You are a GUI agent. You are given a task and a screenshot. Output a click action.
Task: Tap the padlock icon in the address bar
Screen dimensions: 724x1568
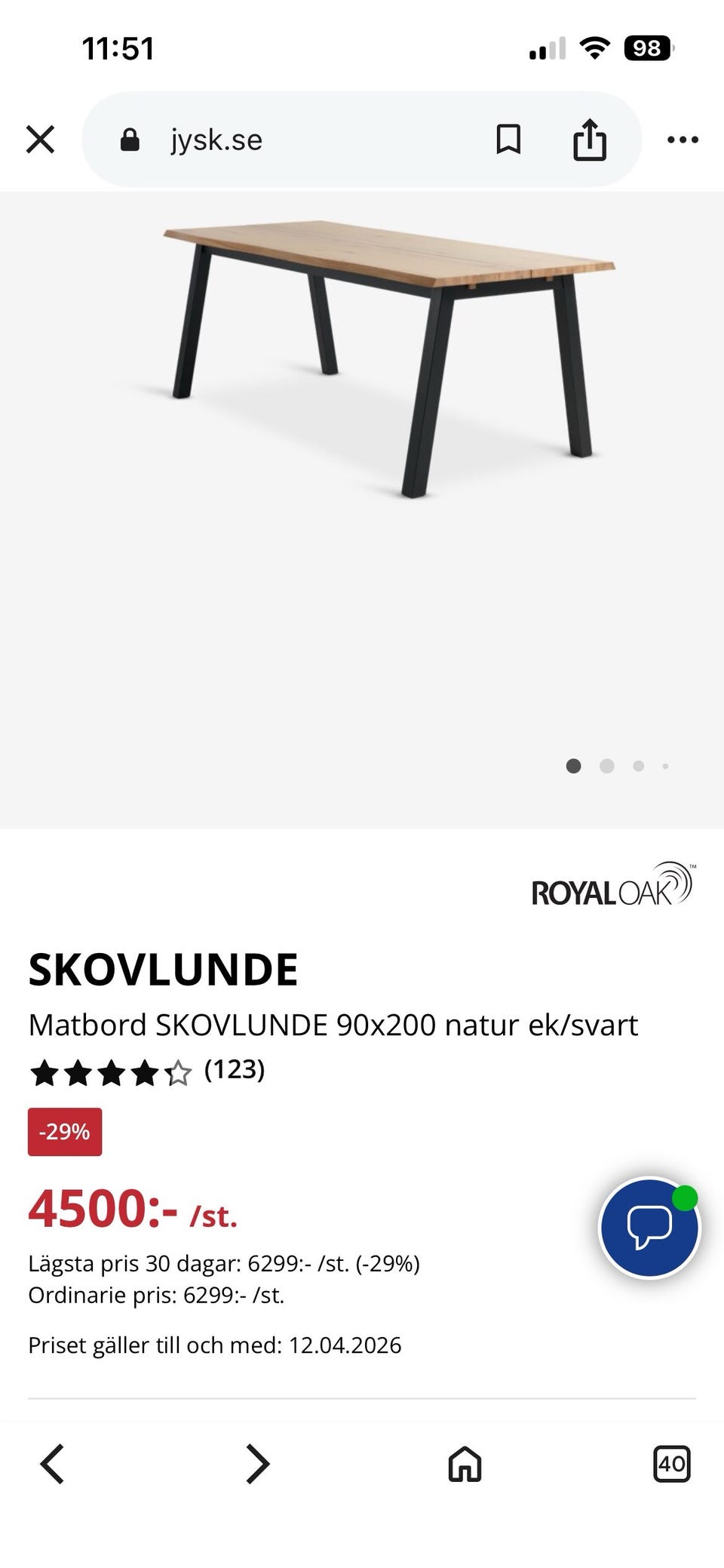coord(129,139)
